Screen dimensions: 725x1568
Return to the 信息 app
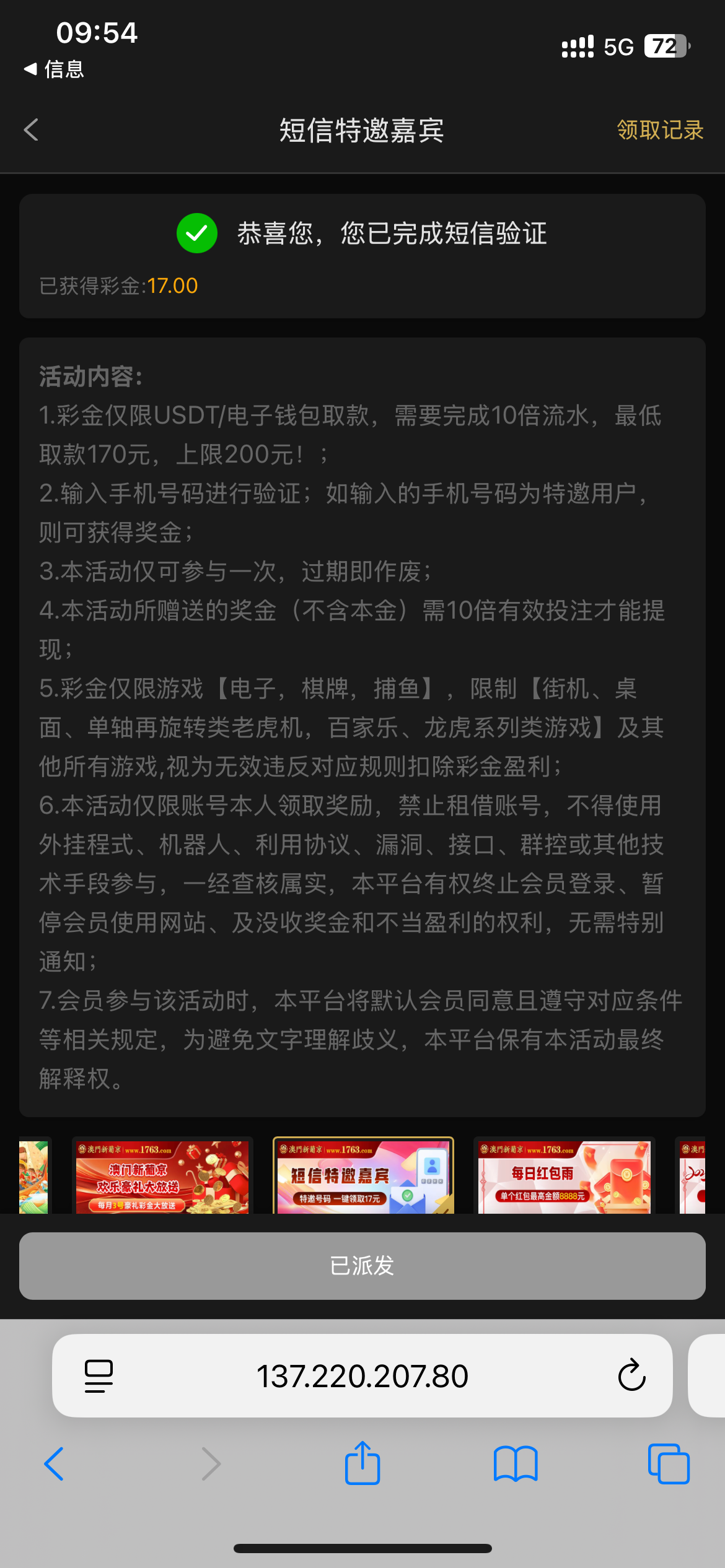pos(53,69)
